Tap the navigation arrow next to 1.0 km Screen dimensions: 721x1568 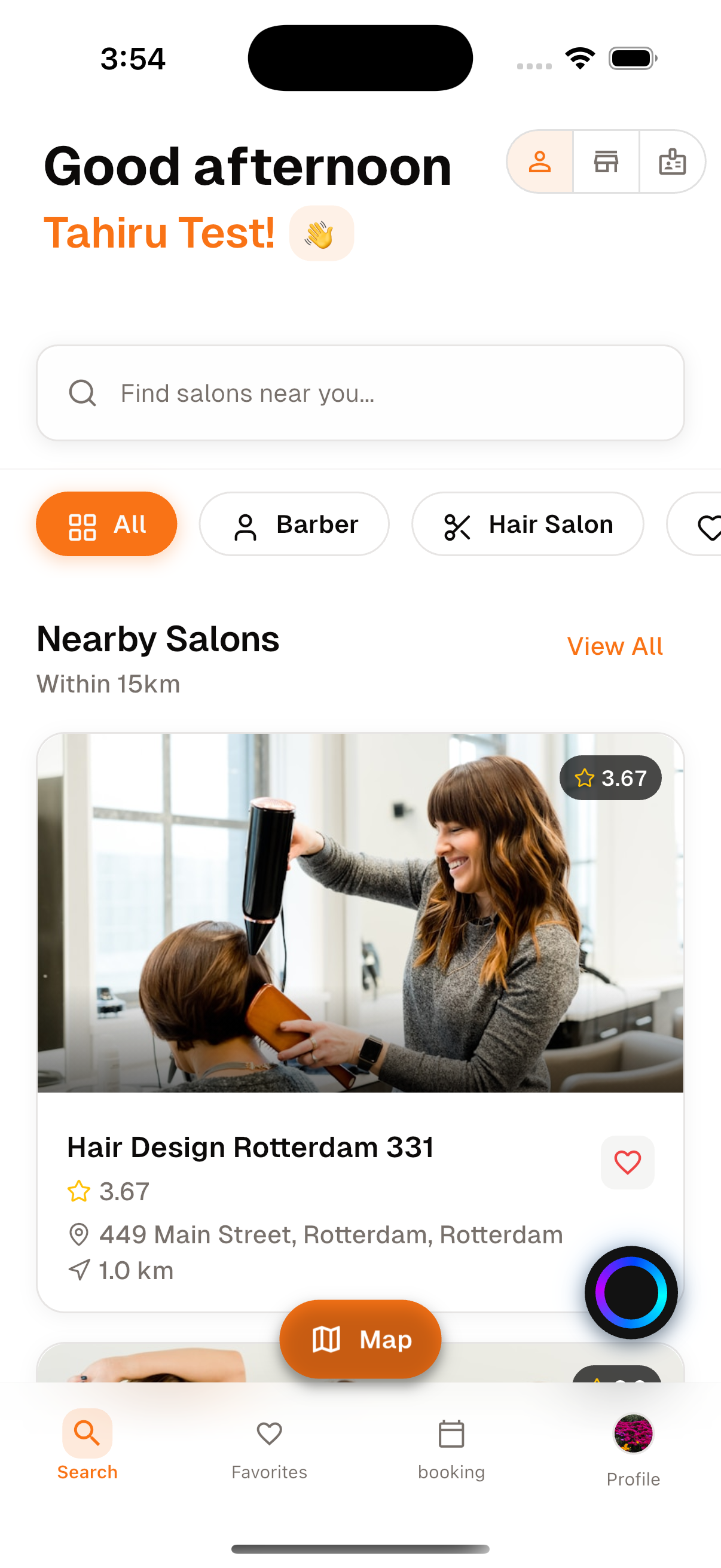pos(78,1270)
